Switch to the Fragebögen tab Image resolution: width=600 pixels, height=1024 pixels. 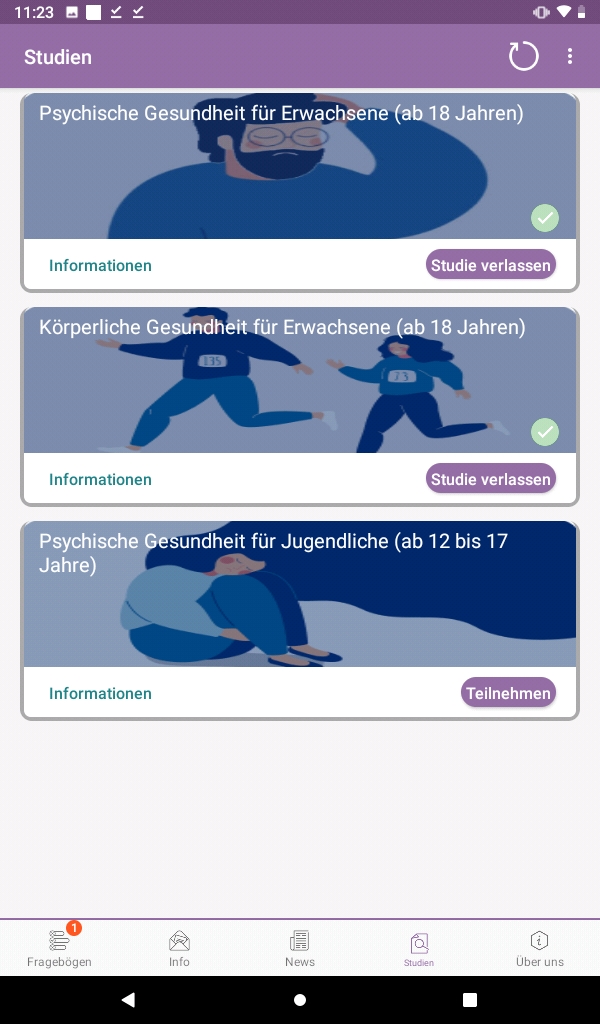(59, 948)
